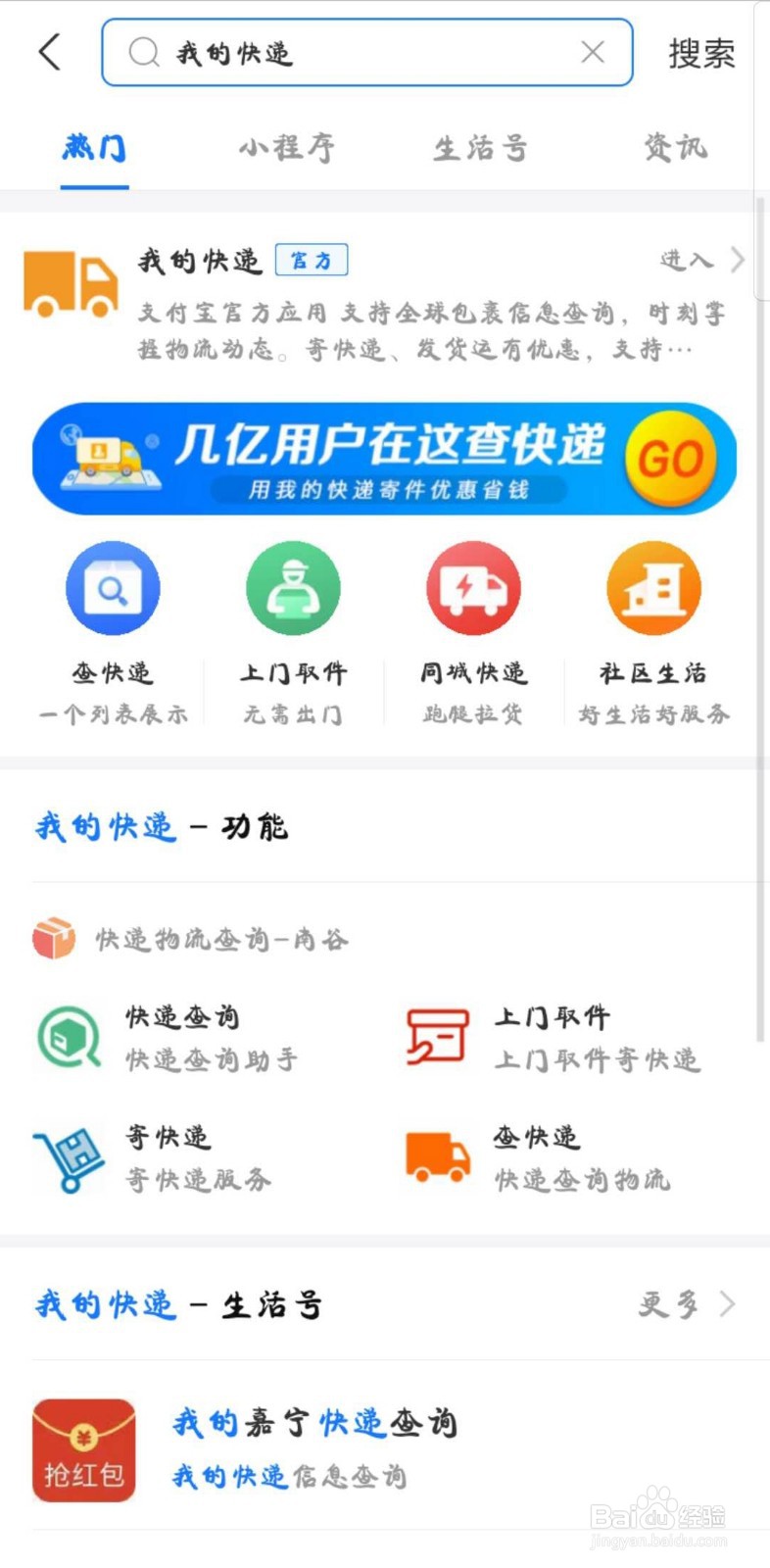
Task: Switch to the 小程序 tab
Action: click(x=287, y=149)
